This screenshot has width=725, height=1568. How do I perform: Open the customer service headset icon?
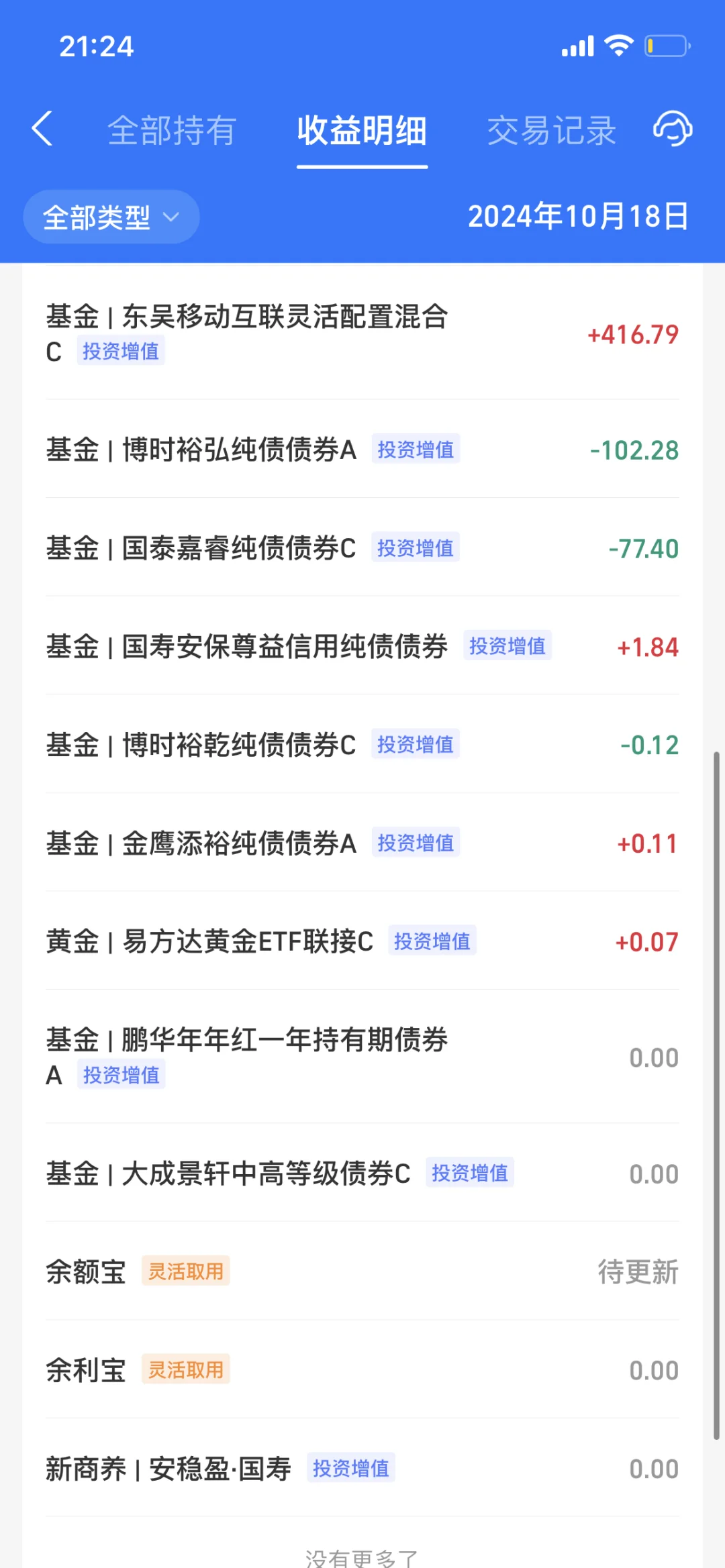[672, 129]
